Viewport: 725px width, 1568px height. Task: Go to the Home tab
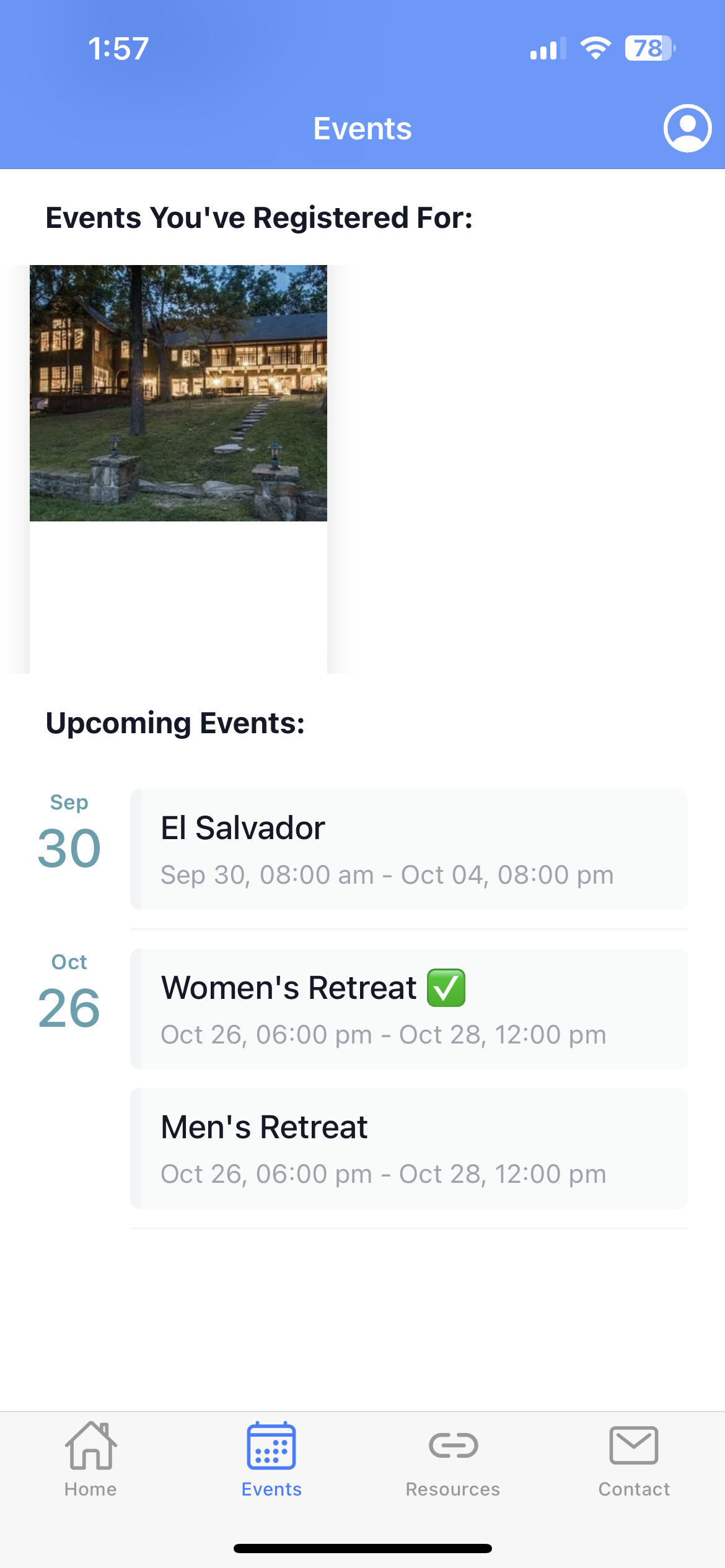point(90,1460)
